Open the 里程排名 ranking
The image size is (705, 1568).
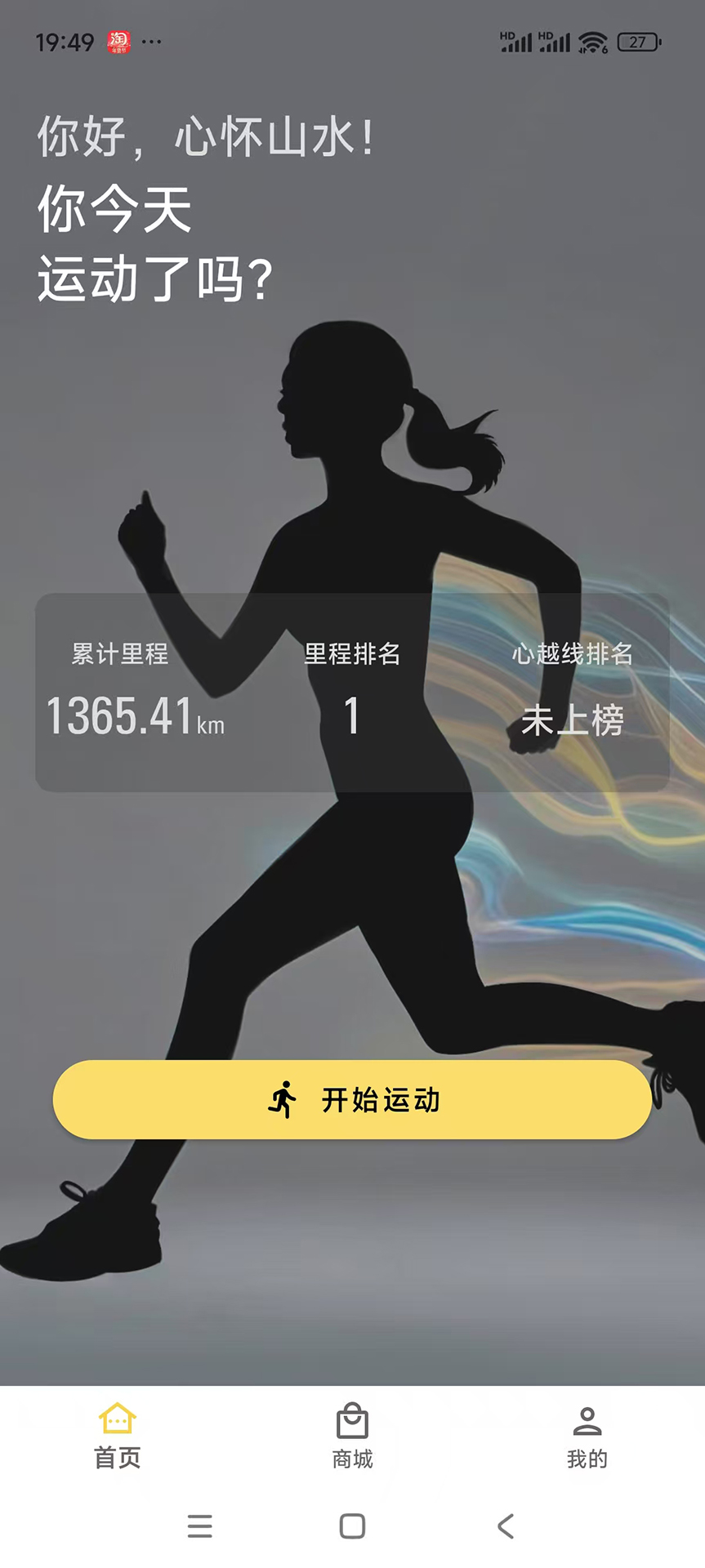tap(352, 692)
